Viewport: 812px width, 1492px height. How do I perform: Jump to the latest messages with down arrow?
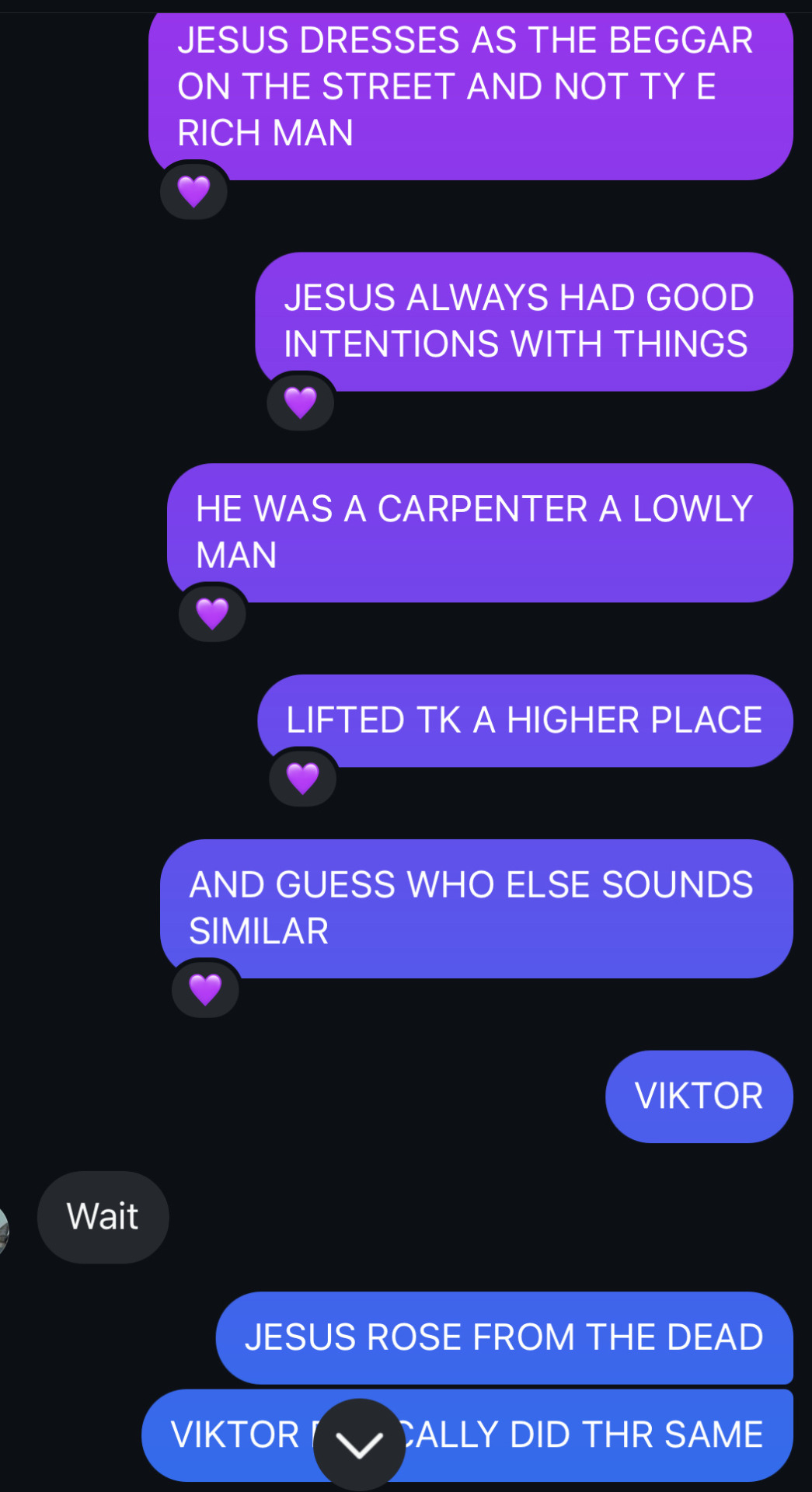click(x=359, y=1444)
